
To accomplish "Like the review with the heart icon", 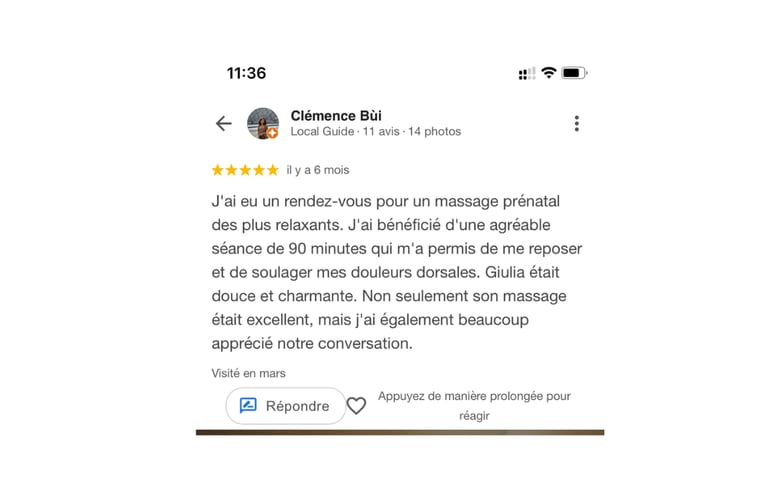I will click(x=356, y=406).
